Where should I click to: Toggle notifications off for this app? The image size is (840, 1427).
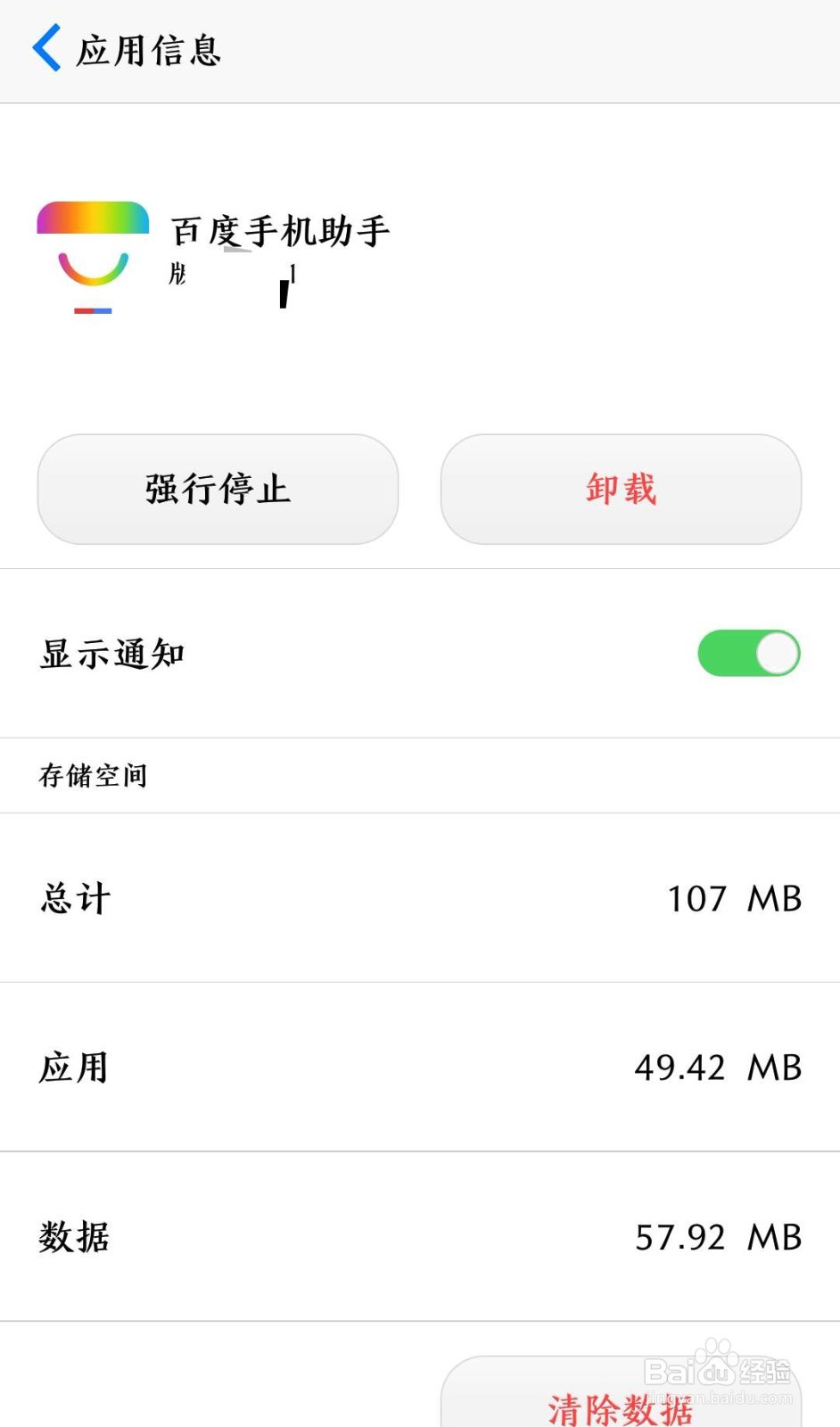pyautogui.click(x=750, y=653)
